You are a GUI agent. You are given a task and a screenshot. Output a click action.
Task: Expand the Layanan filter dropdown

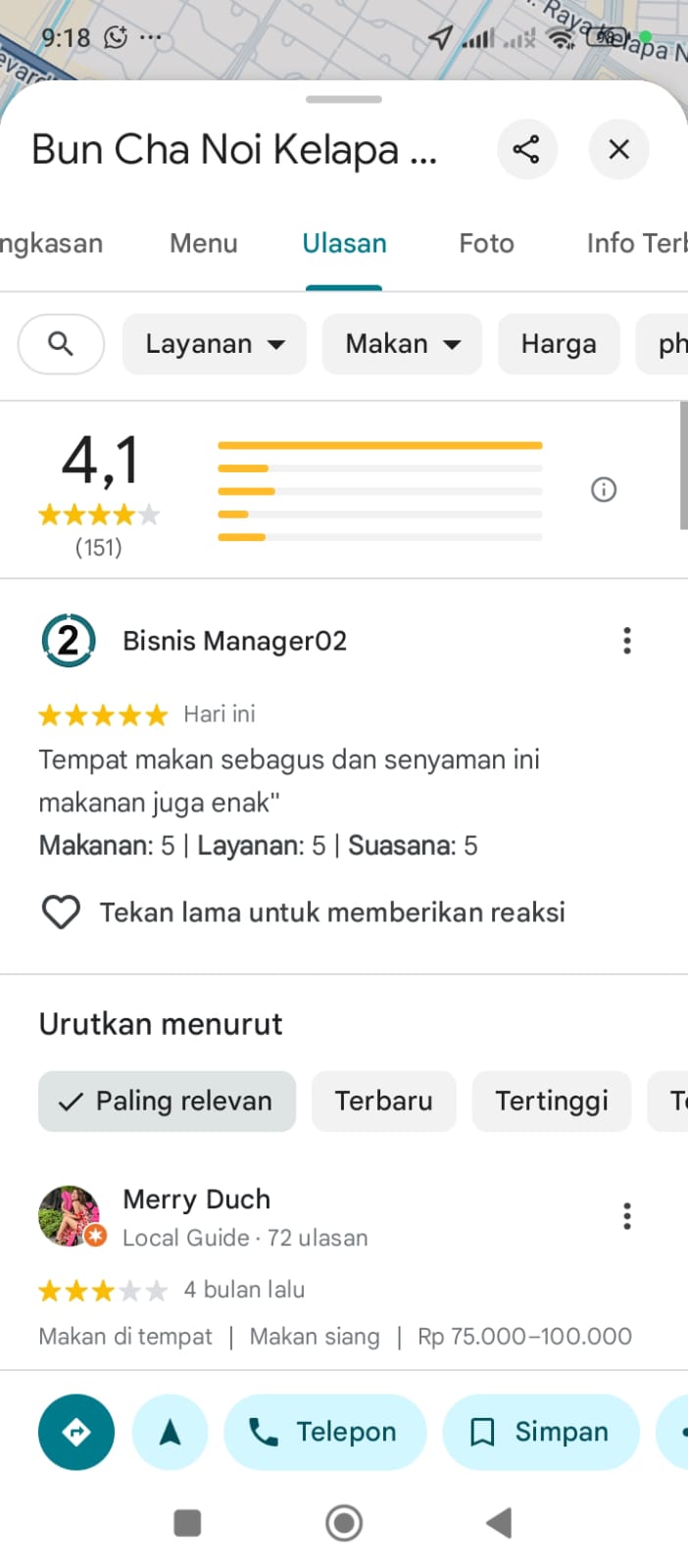coord(215,344)
